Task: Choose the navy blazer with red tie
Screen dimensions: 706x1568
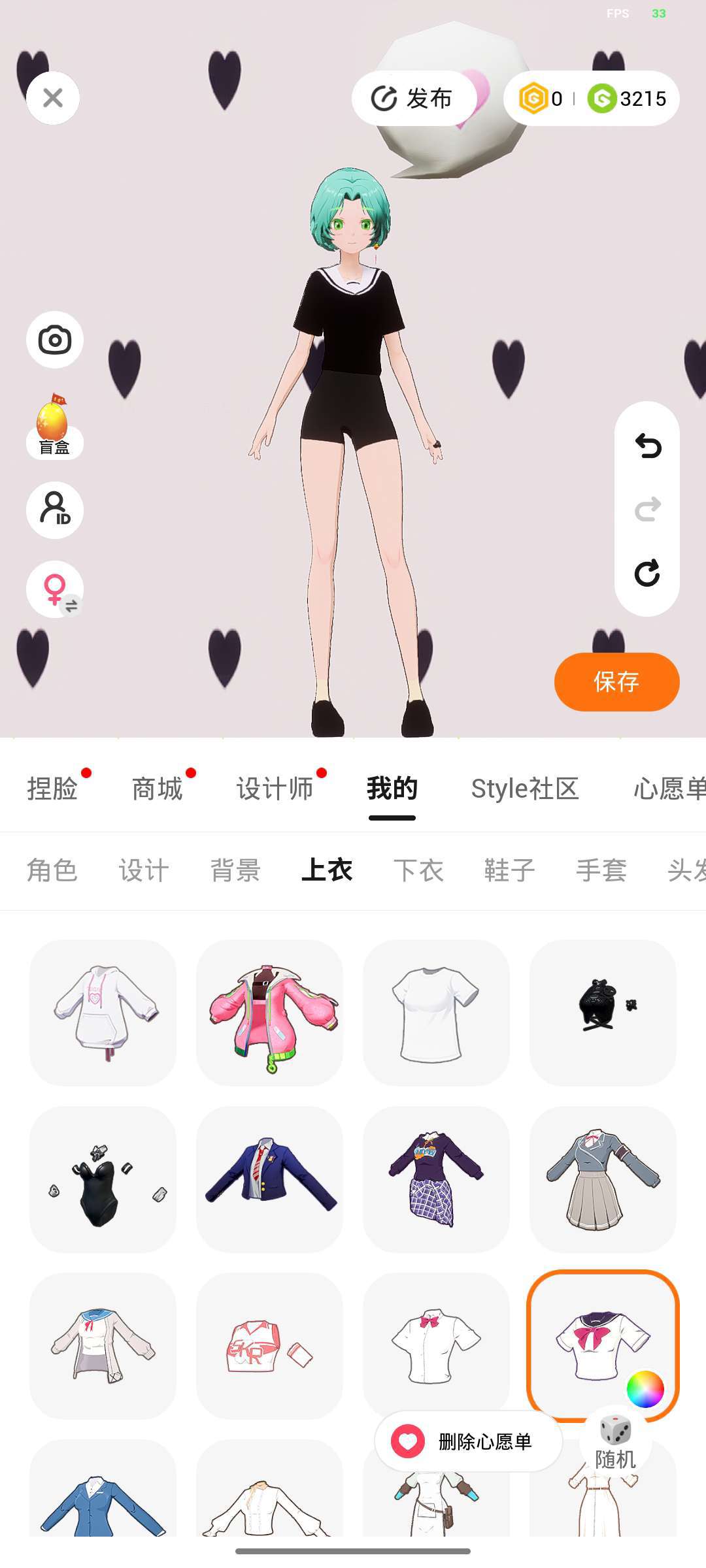Action: [x=269, y=1179]
